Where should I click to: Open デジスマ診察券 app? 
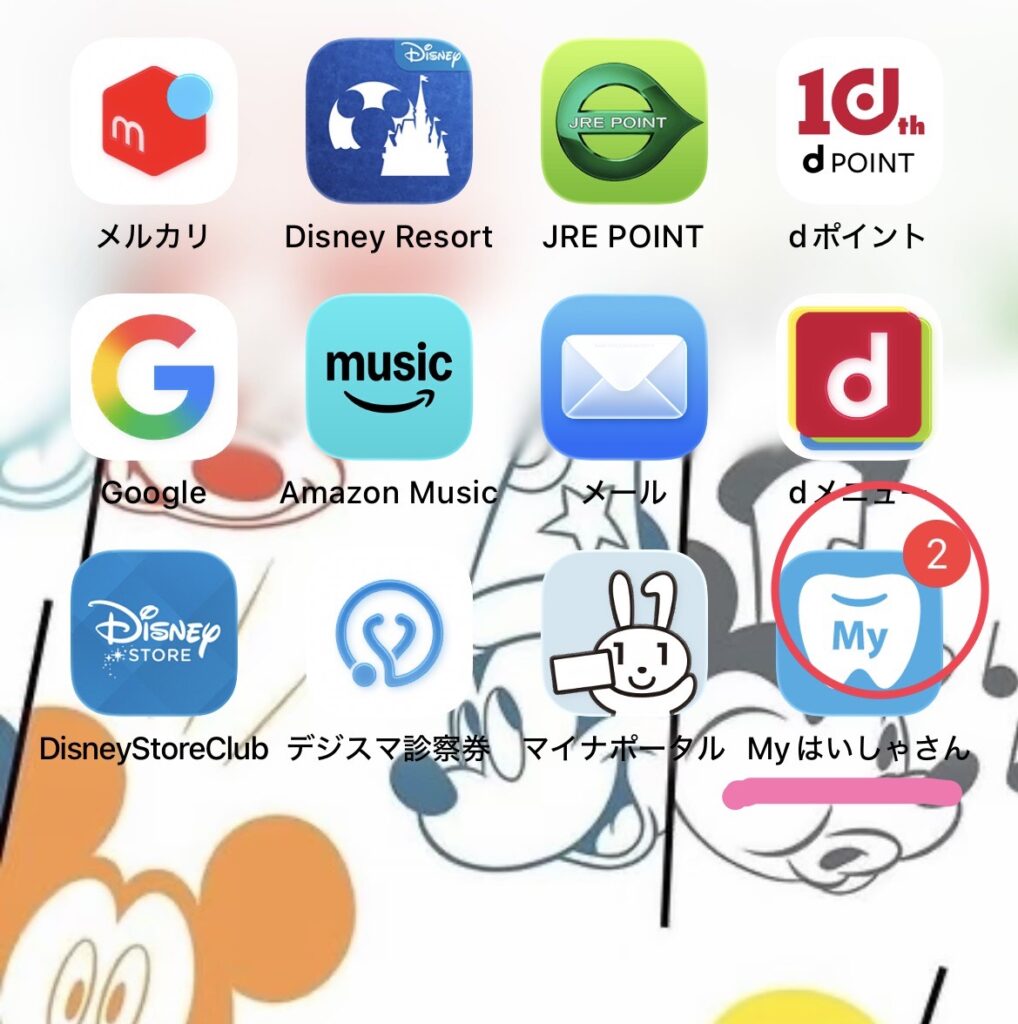(388, 633)
